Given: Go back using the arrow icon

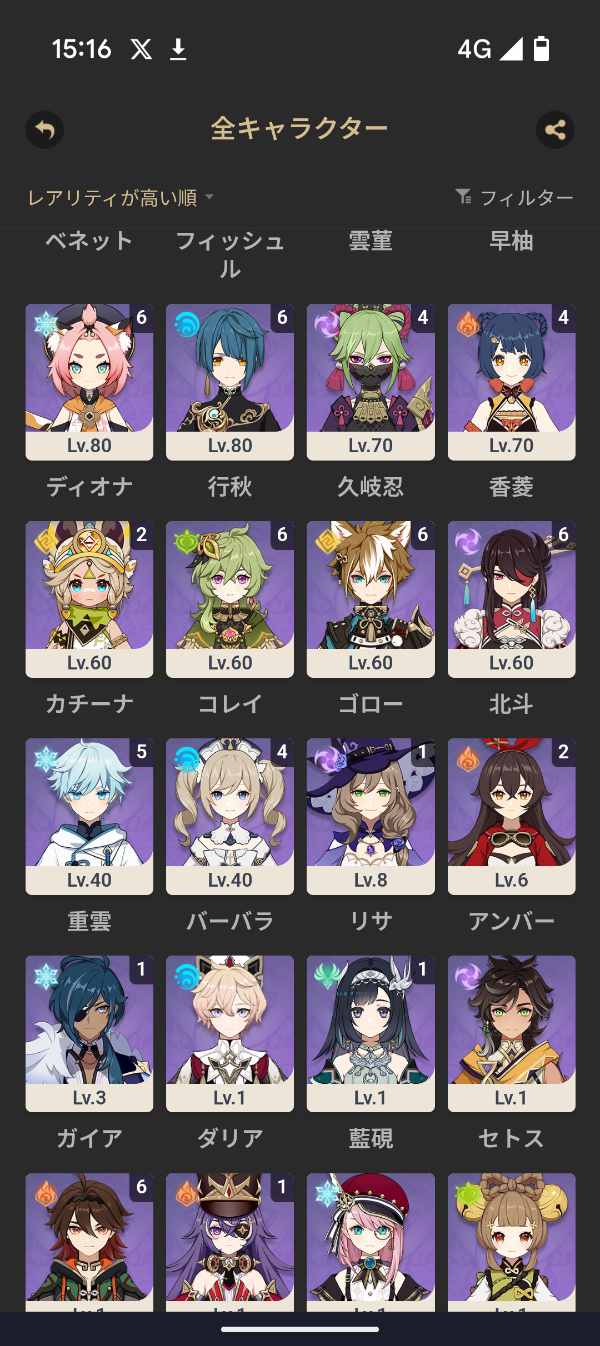Looking at the screenshot, I should tap(44, 130).
